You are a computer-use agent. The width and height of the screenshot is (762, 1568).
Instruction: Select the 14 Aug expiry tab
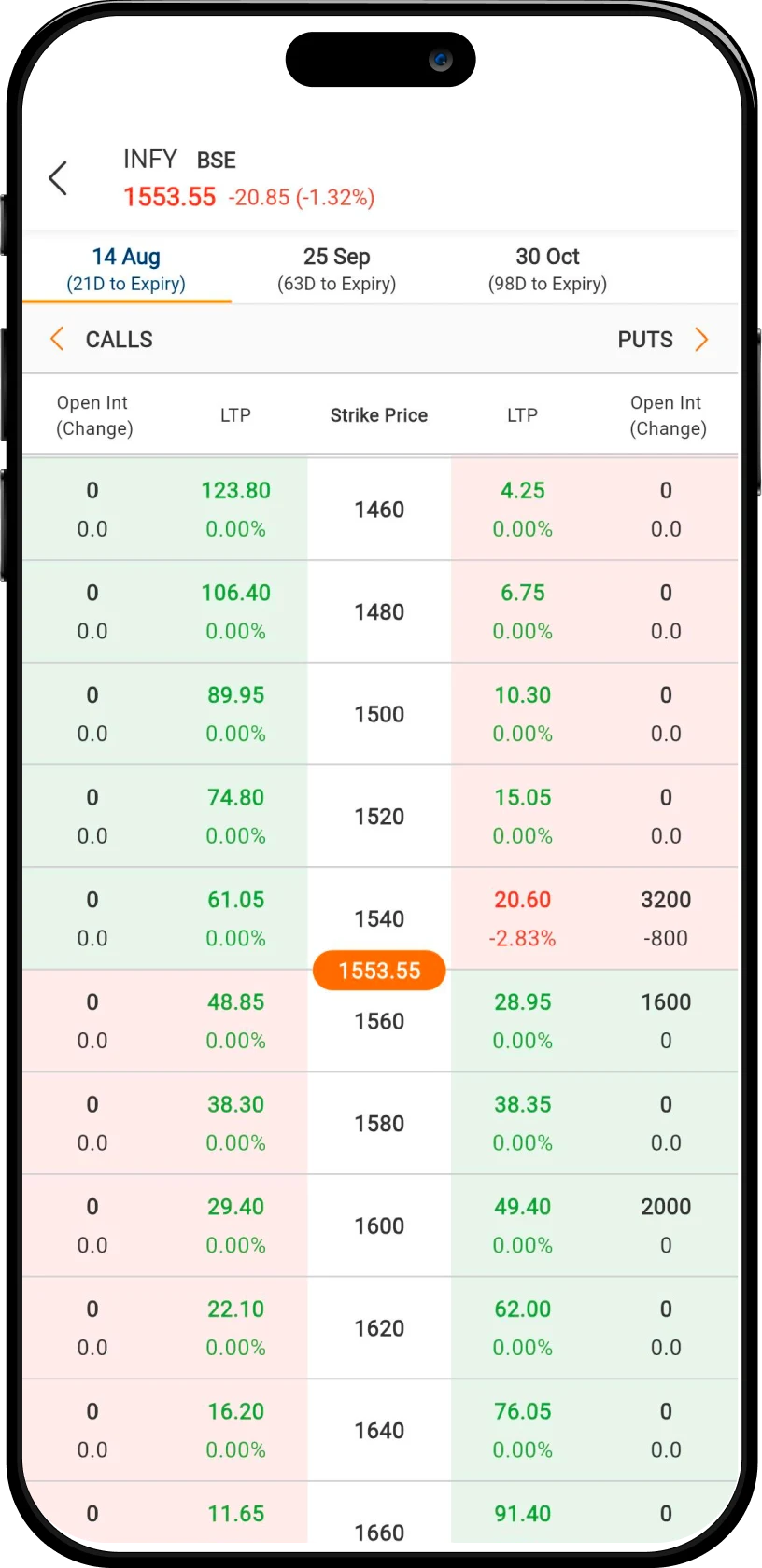[126, 268]
